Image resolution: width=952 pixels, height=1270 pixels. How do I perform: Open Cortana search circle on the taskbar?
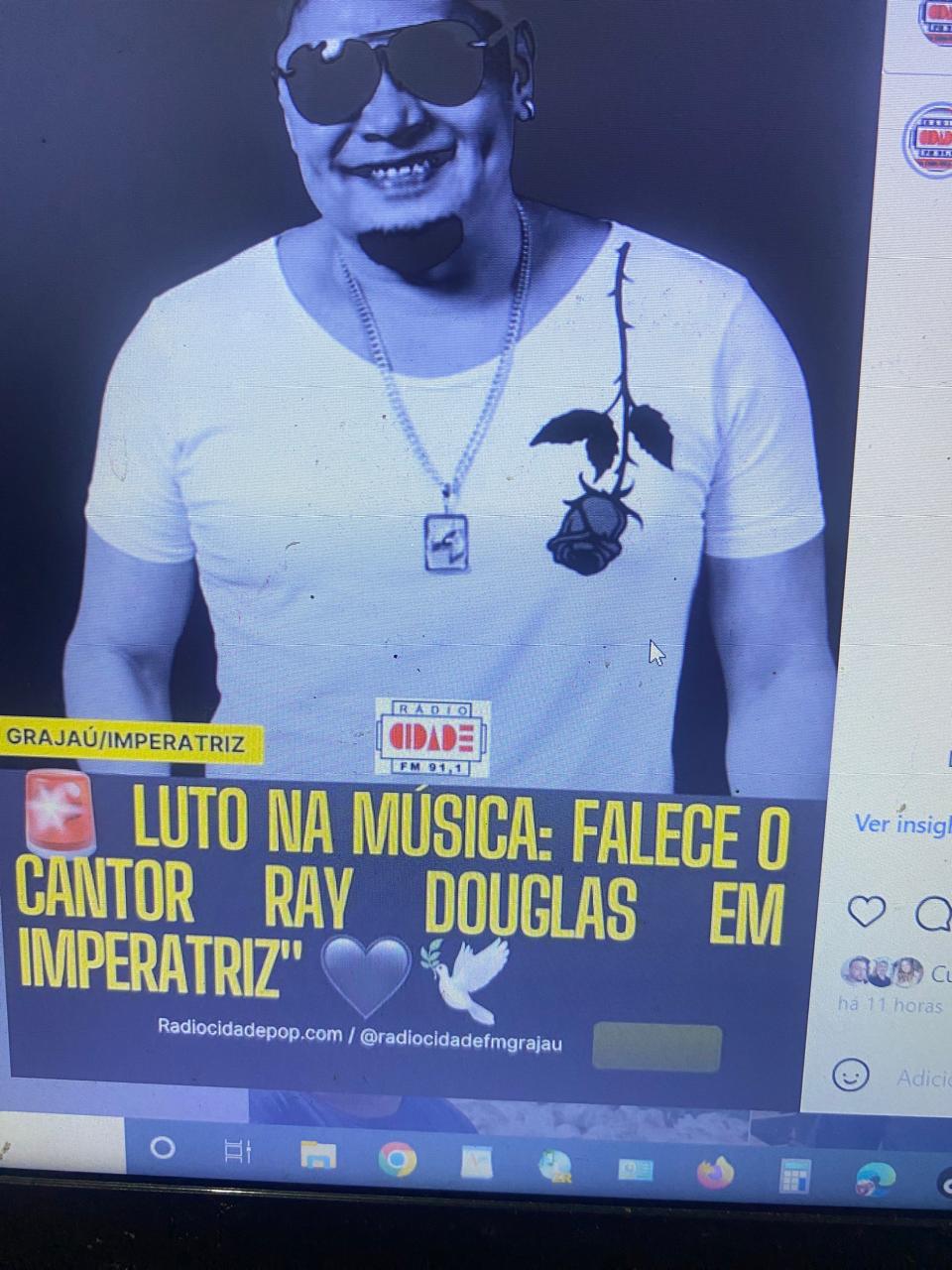tap(162, 1149)
